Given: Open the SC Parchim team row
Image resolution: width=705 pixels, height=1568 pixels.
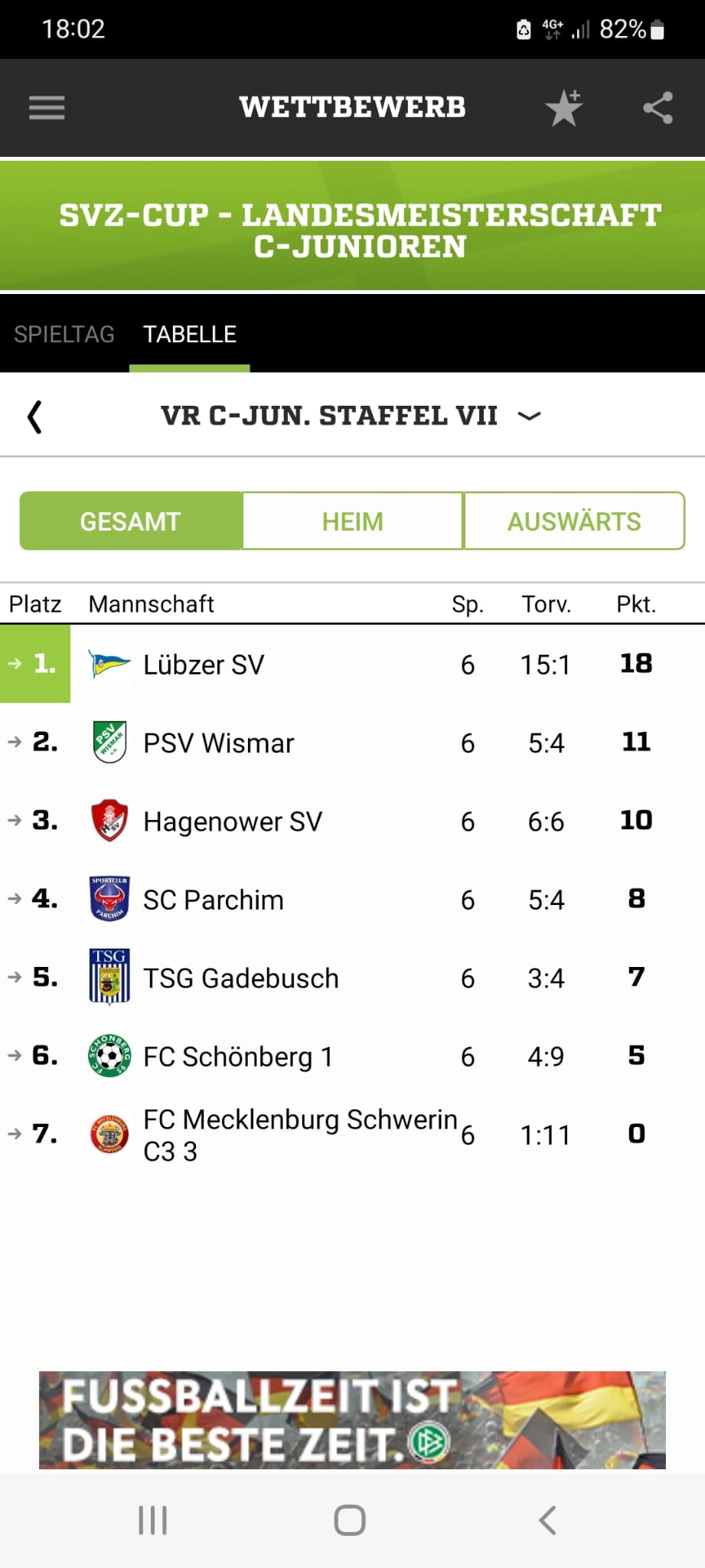Looking at the screenshot, I should (352, 899).
